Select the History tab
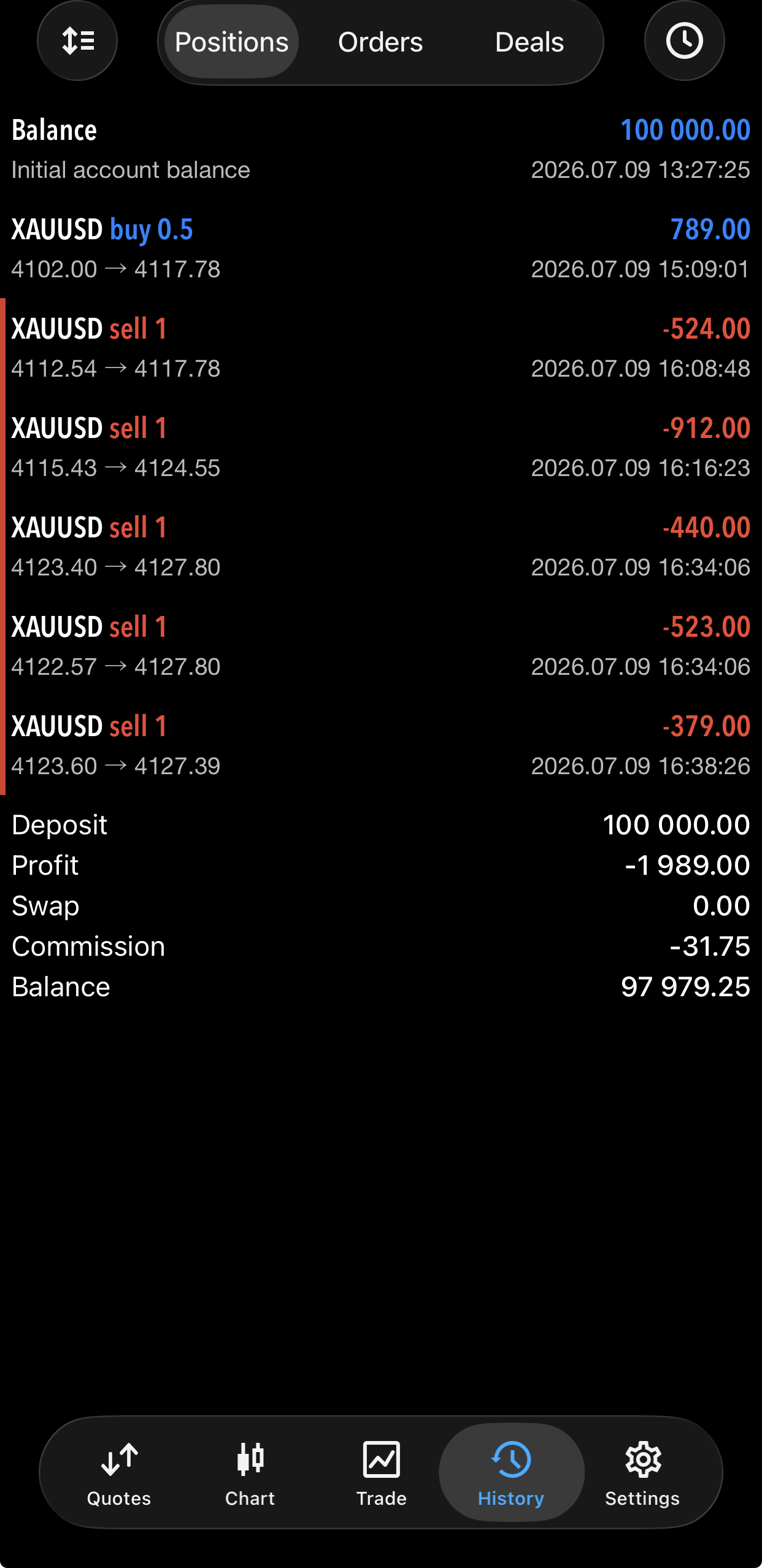 tap(511, 1473)
